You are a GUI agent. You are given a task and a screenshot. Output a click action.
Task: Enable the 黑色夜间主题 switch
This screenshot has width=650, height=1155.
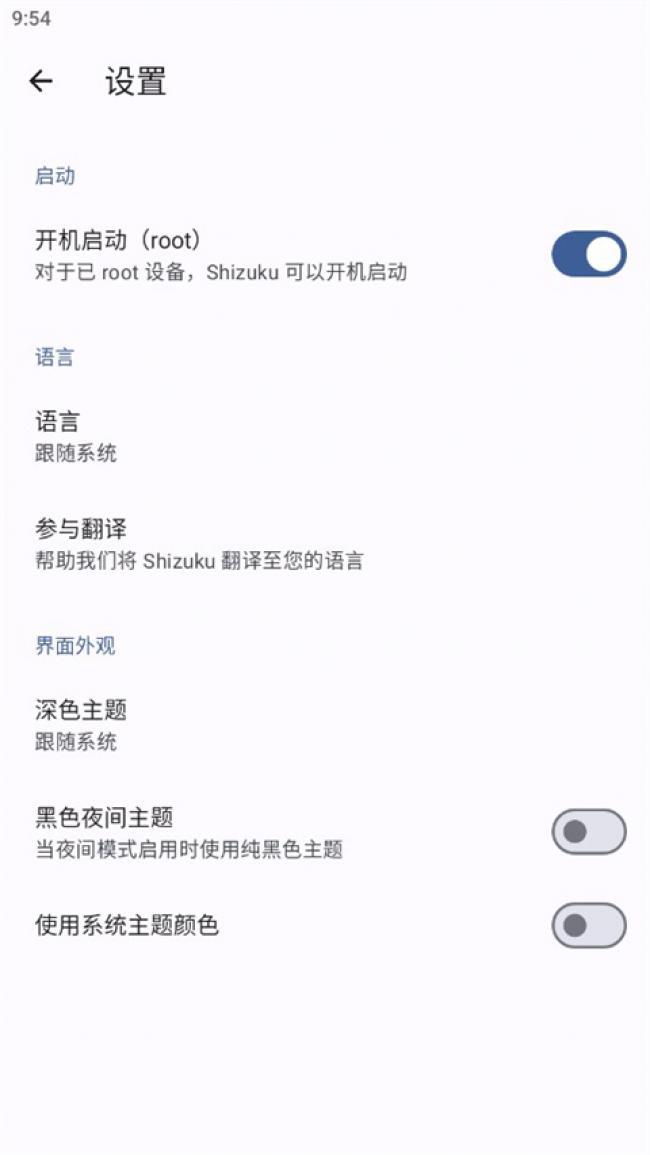(x=588, y=832)
